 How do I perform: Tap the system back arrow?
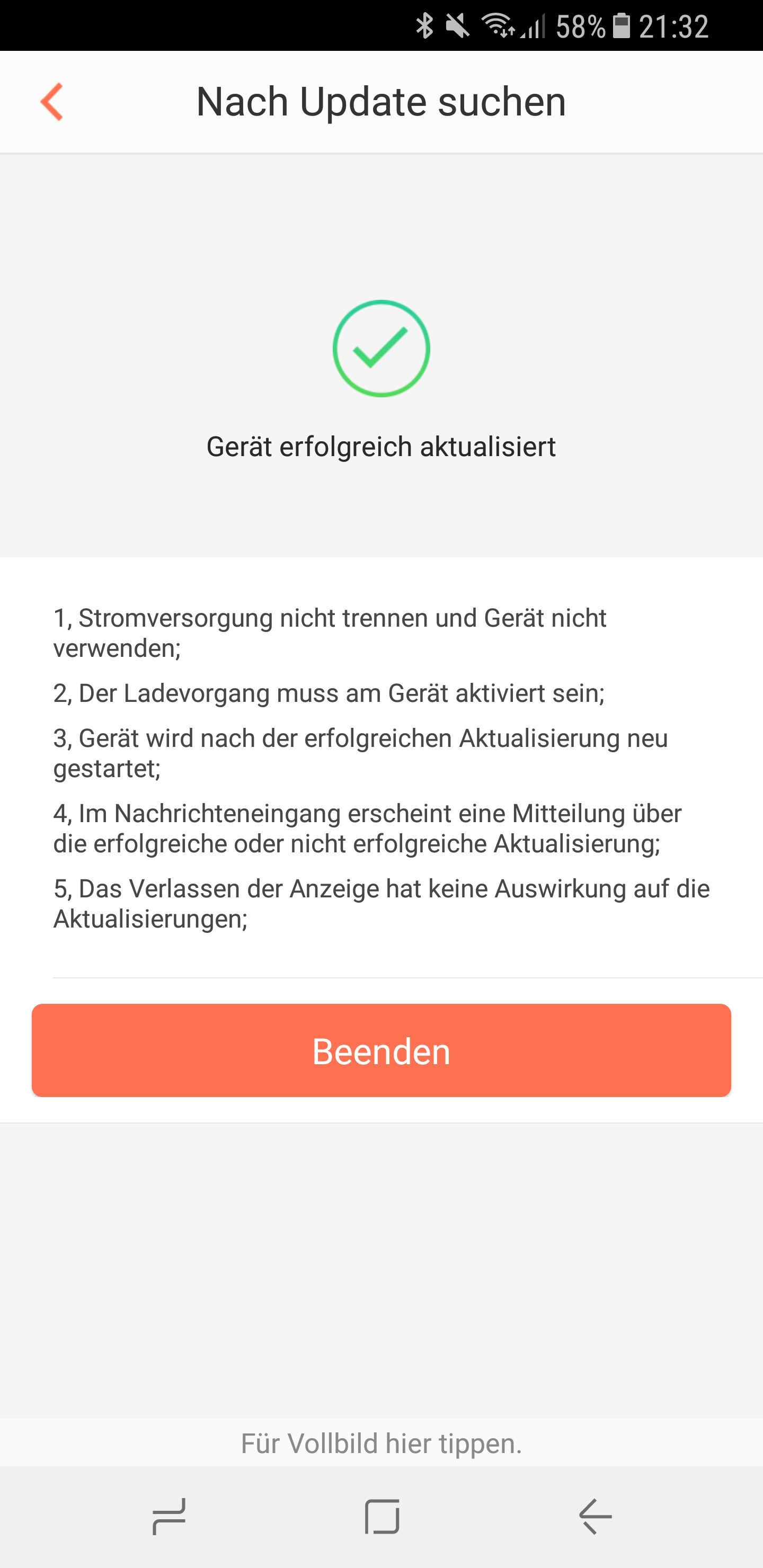pyautogui.click(x=595, y=1516)
